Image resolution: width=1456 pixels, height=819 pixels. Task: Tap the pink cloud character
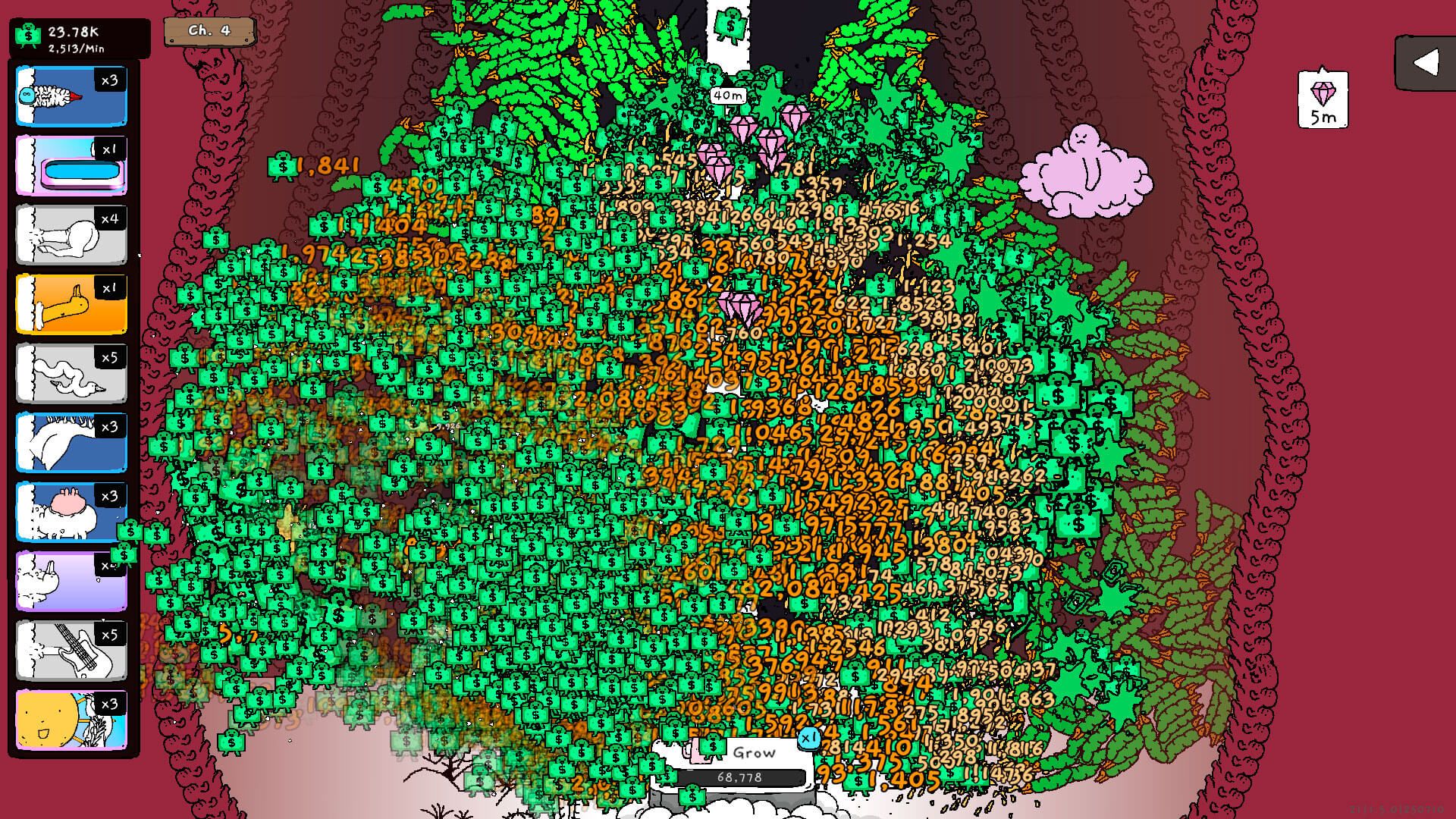click(1086, 172)
